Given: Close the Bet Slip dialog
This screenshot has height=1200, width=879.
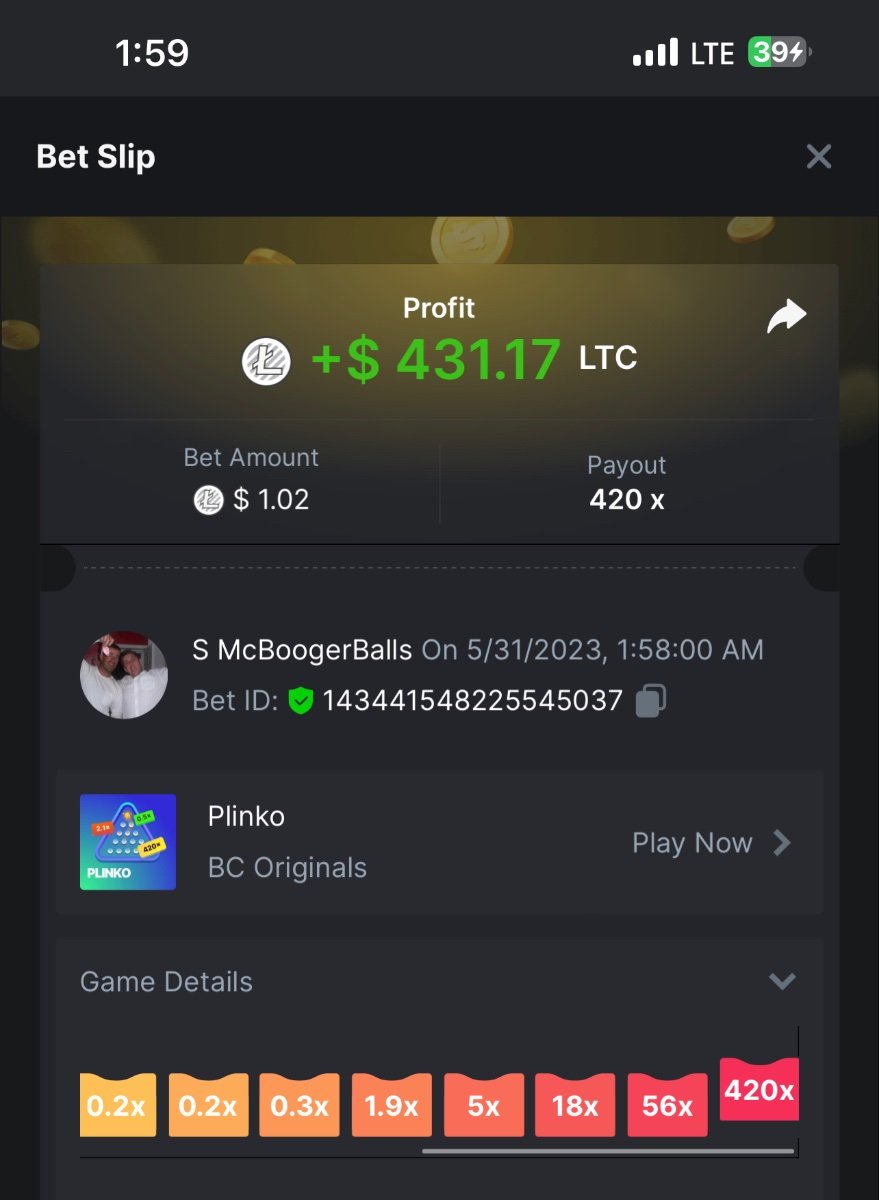Looking at the screenshot, I should 818,157.
